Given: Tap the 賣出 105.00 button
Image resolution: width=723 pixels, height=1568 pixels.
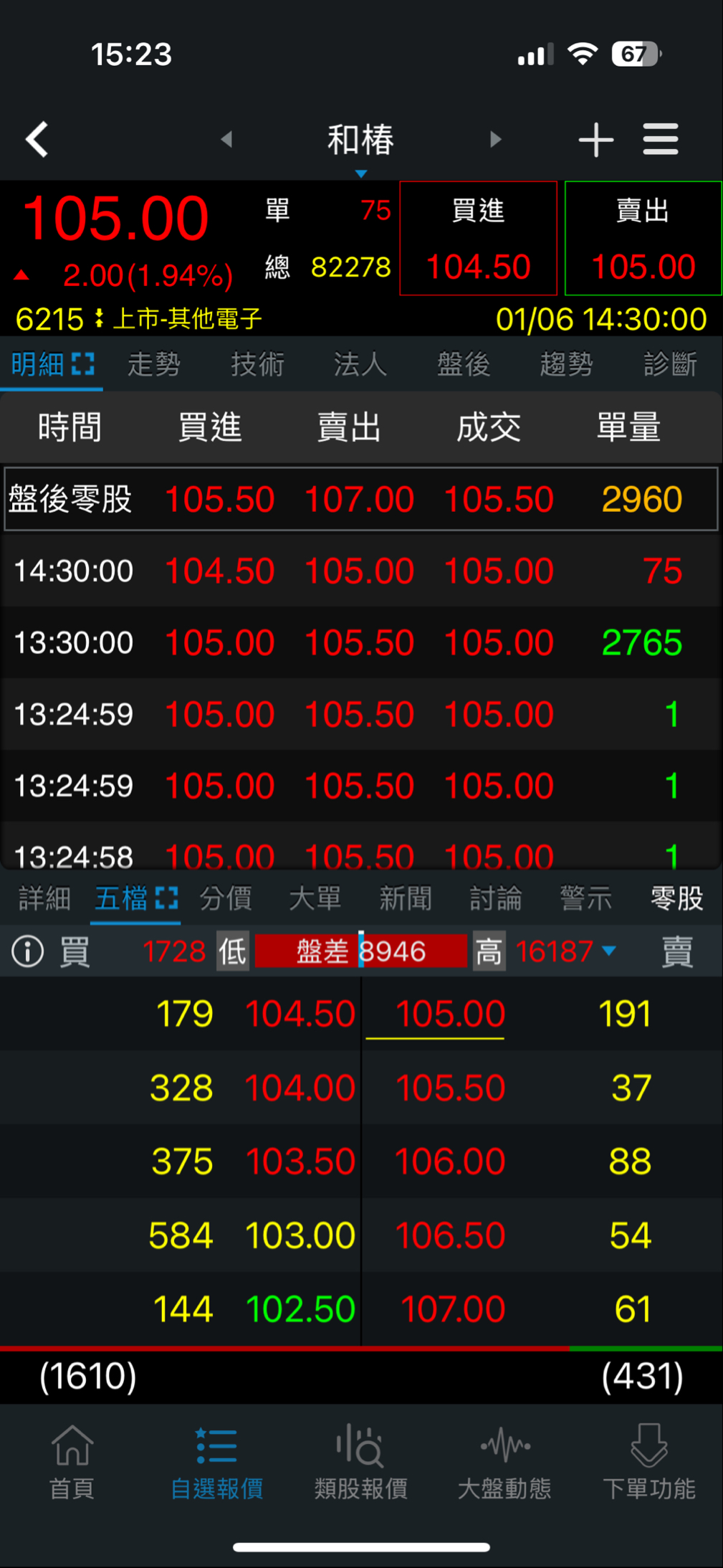Looking at the screenshot, I should click(643, 238).
